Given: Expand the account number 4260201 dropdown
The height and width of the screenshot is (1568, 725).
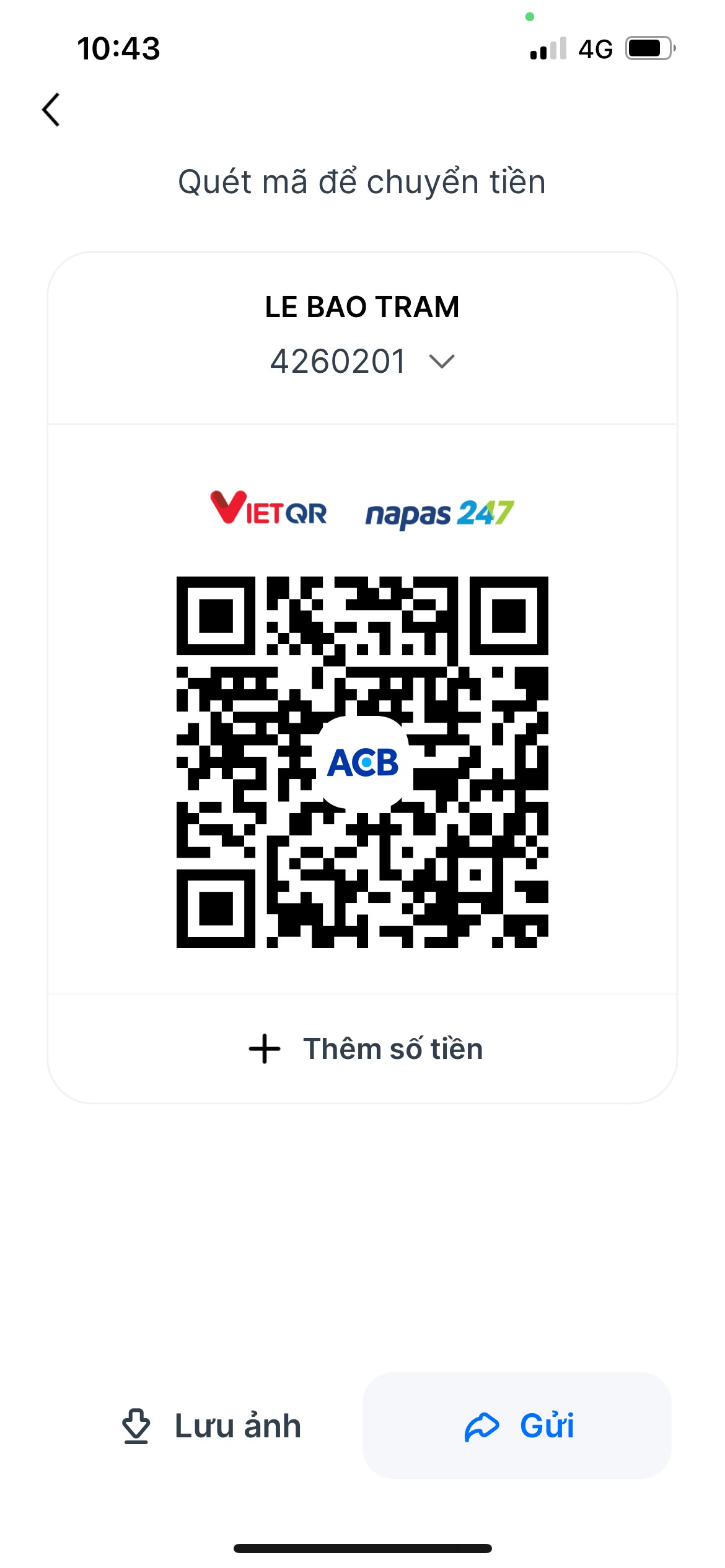Looking at the screenshot, I should (x=362, y=361).
